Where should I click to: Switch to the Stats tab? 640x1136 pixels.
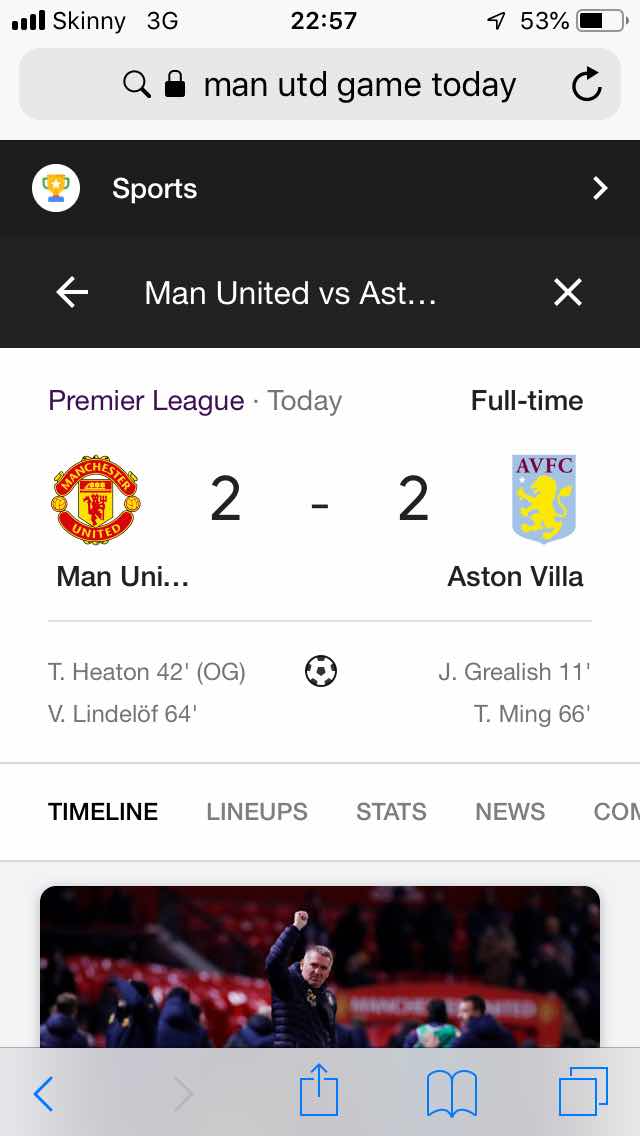pos(391,811)
